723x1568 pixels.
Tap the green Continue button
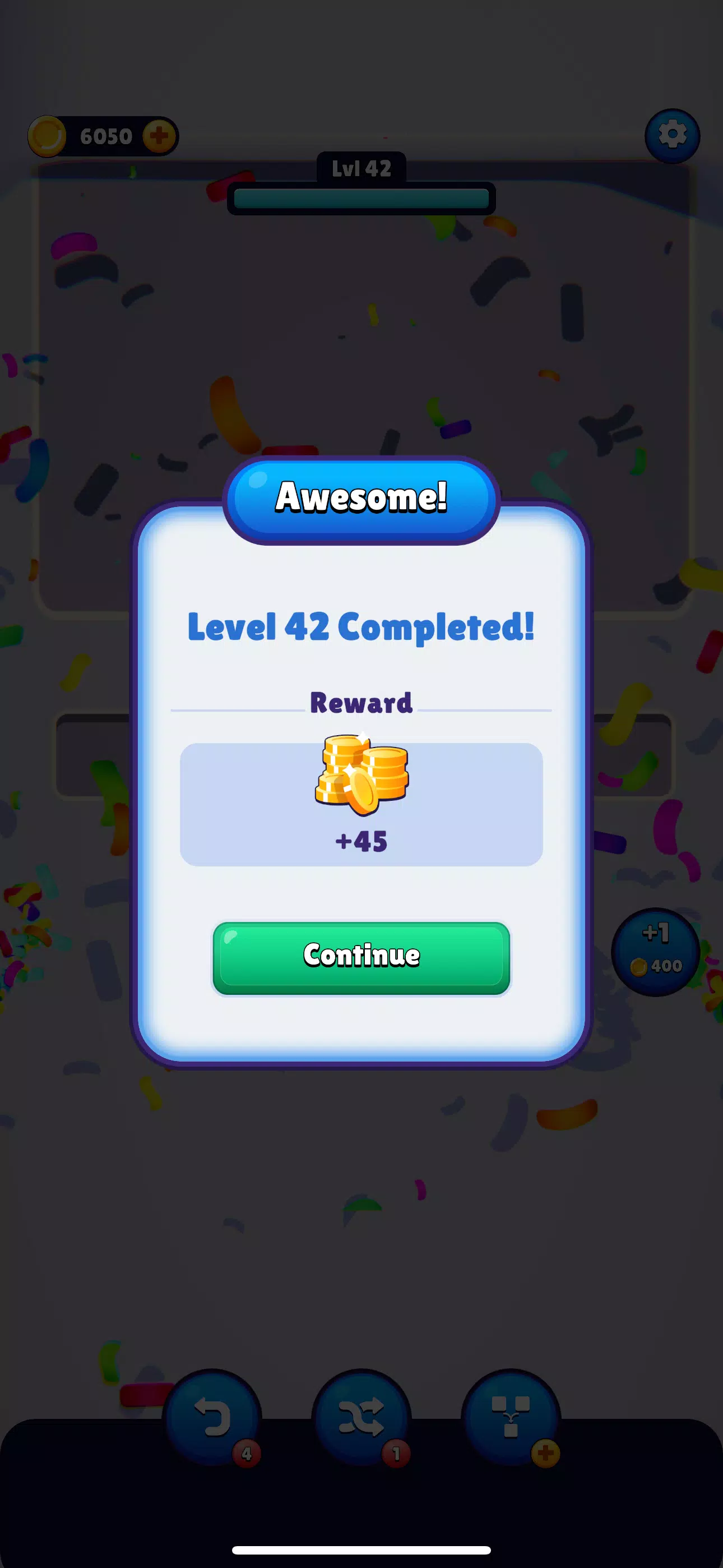tap(361, 957)
